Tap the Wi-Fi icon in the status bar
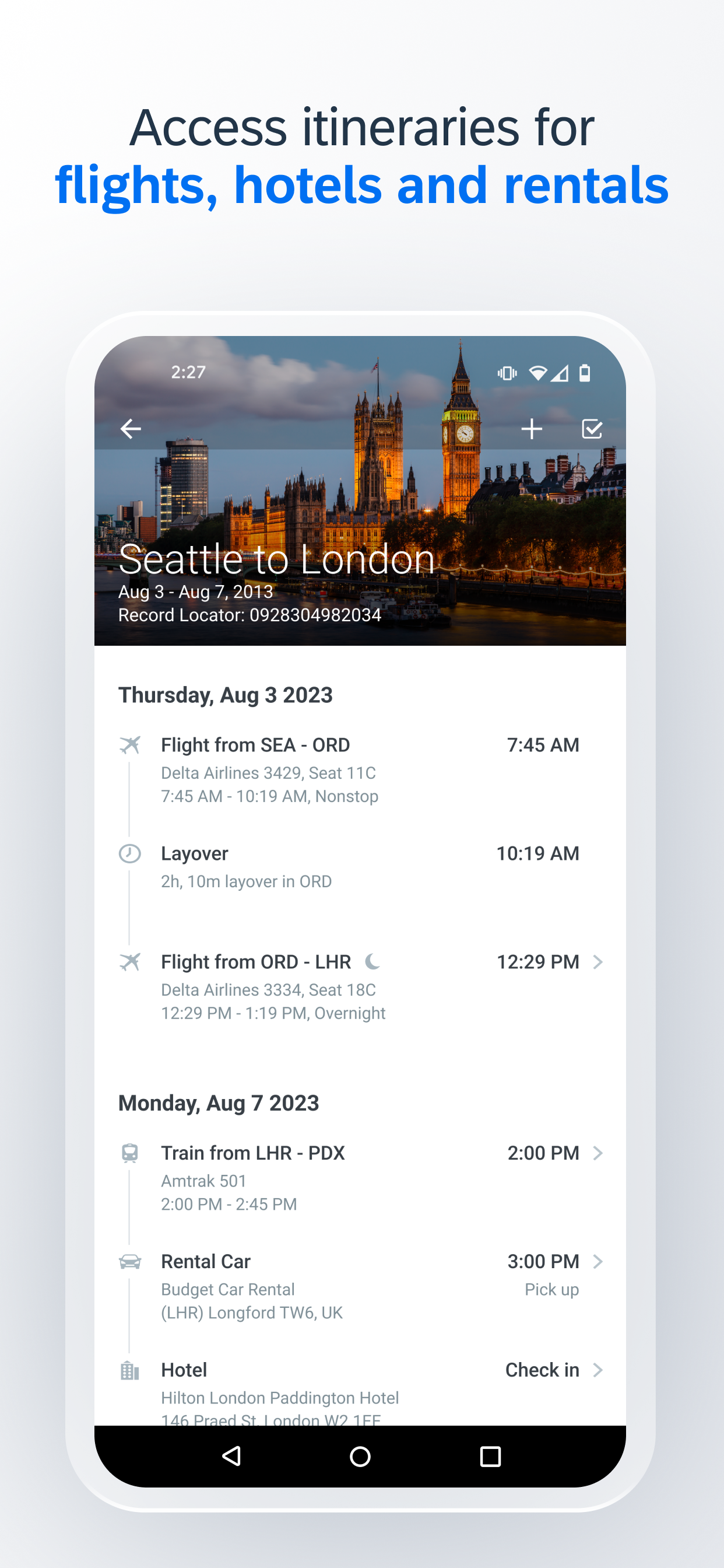Screen dimensions: 724x1568 point(538,373)
